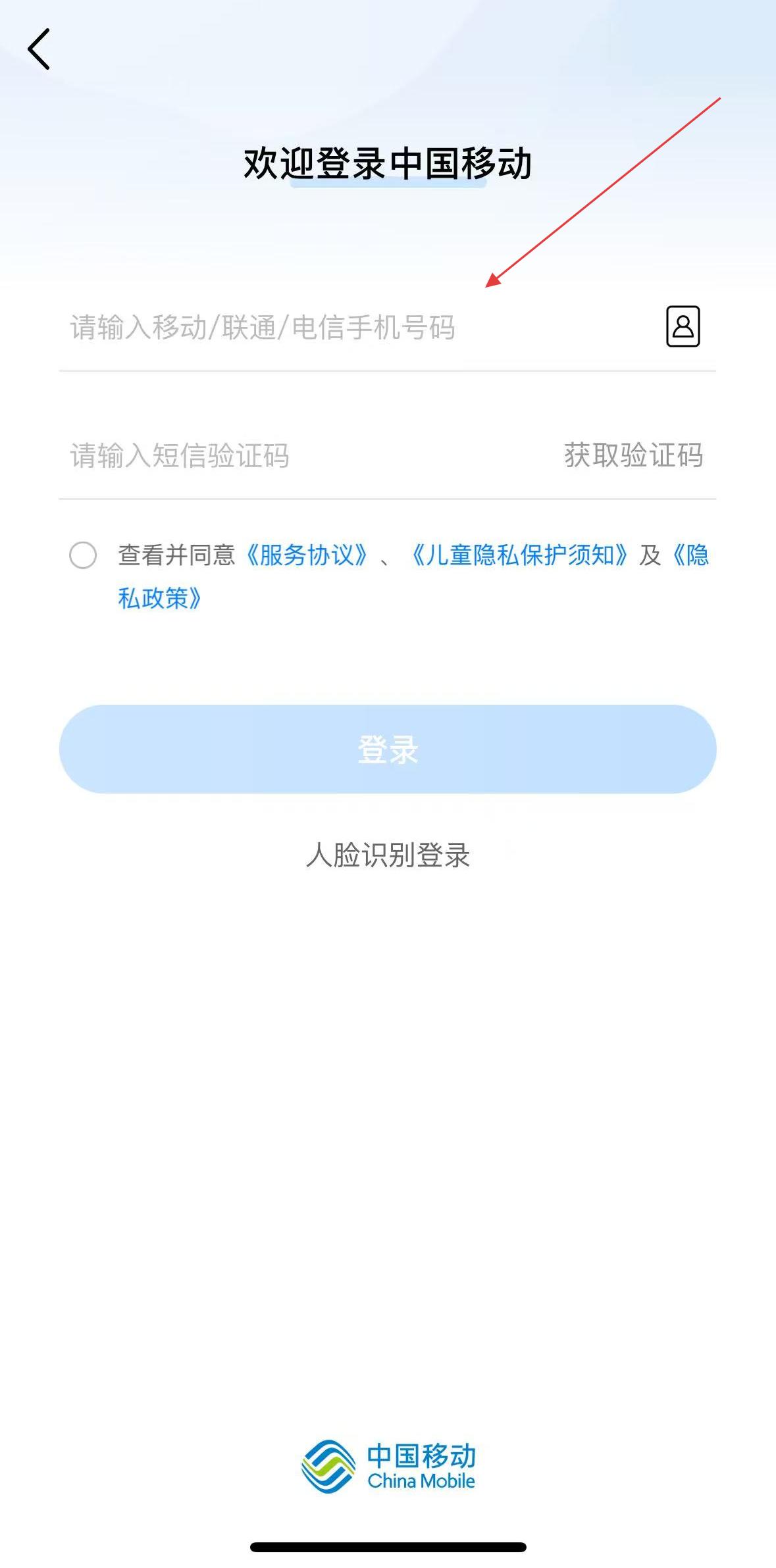Image resolution: width=776 pixels, height=1568 pixels.
Task: Open the 《隐私政策》 link
Action: 160,598
